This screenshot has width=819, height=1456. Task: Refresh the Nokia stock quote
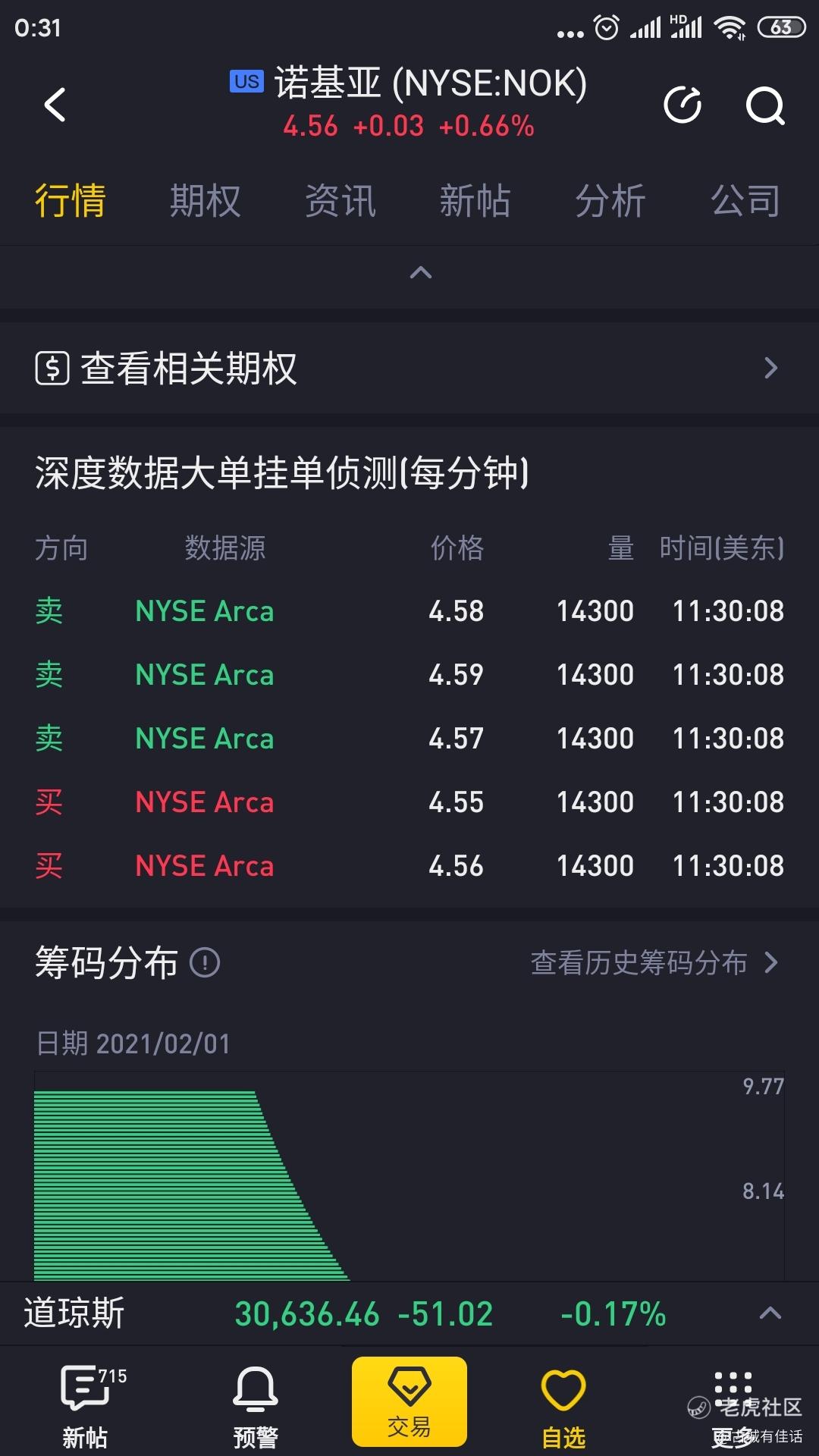tap(682, 105)
